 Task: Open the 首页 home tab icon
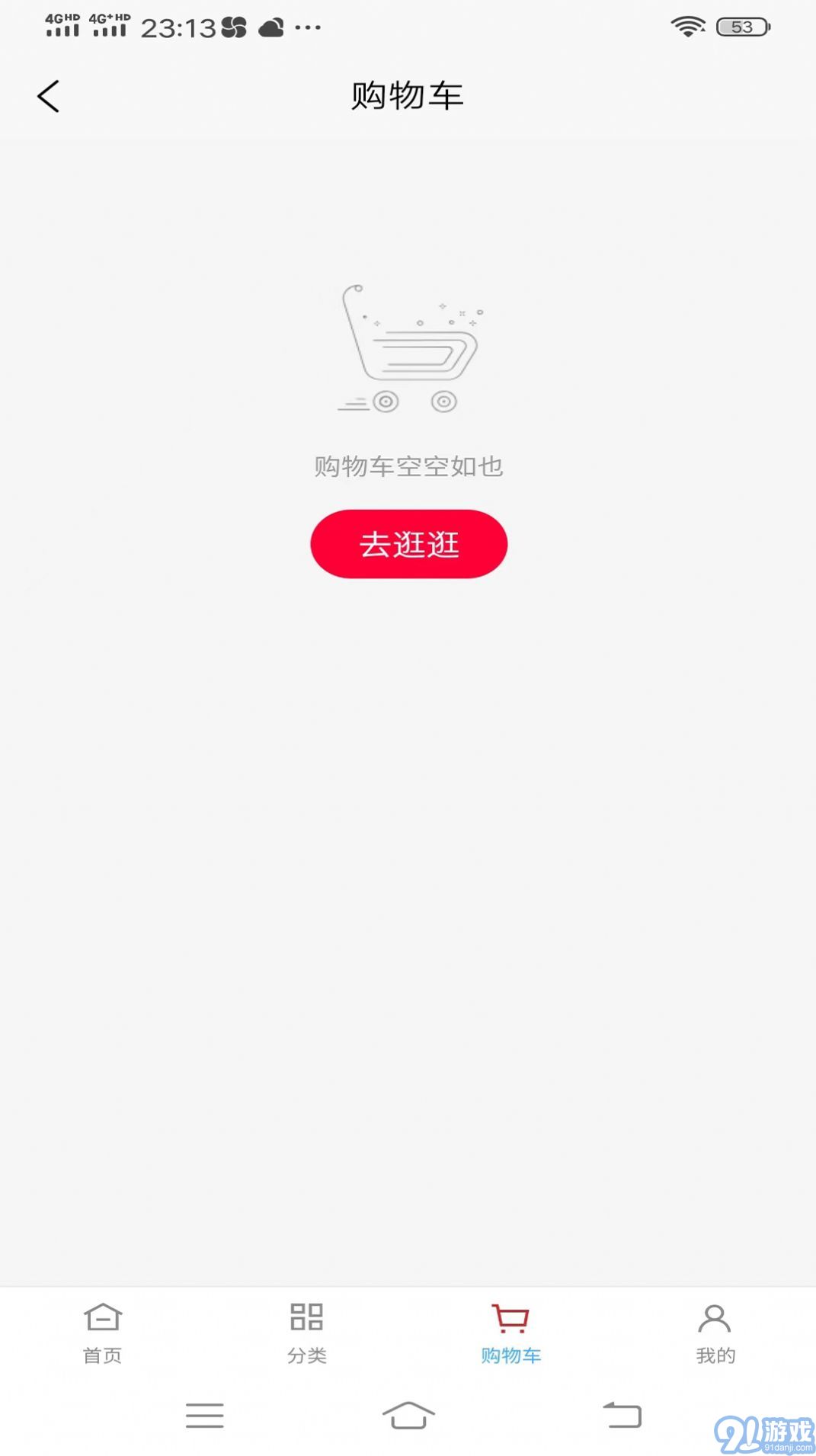[x=103, y=1316]
